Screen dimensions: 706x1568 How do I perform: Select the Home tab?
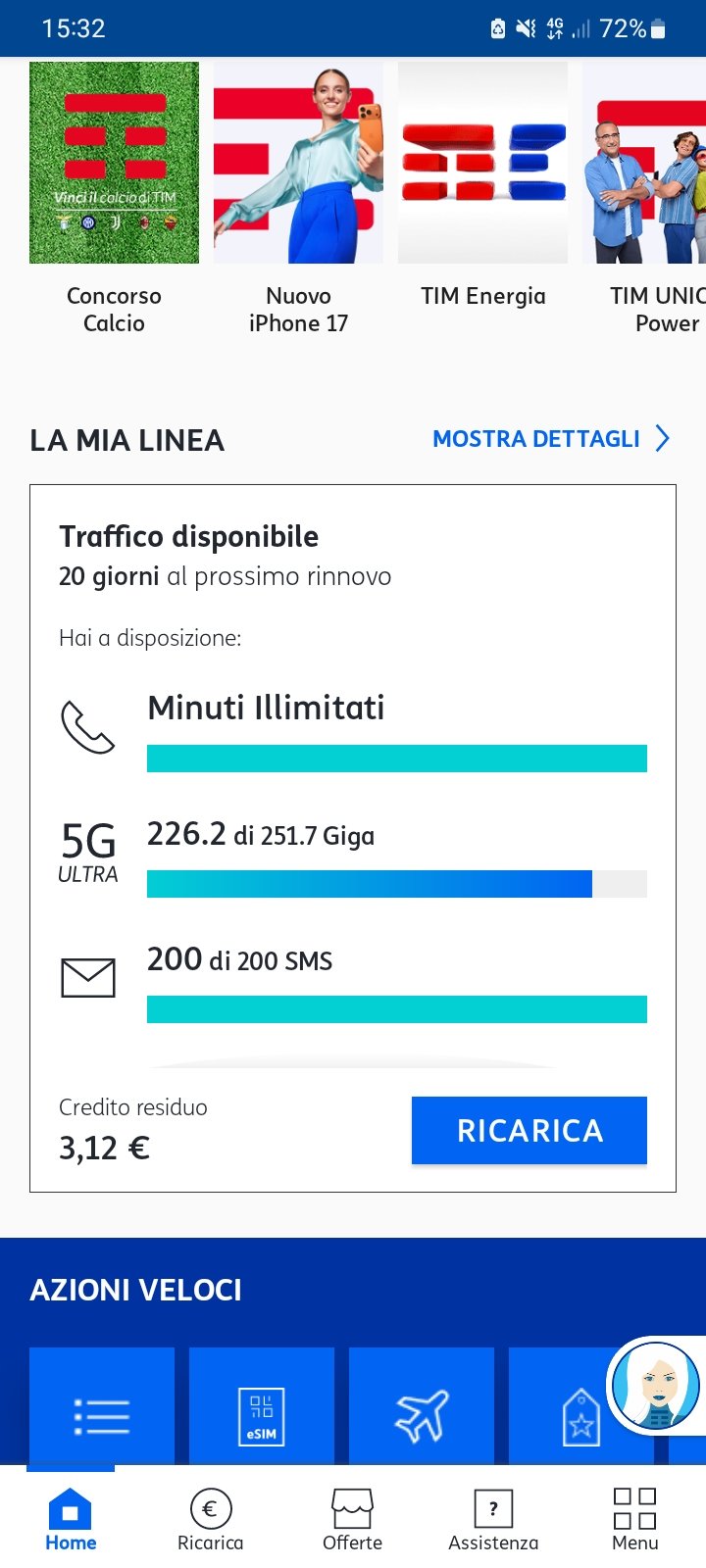(71, 1520)
